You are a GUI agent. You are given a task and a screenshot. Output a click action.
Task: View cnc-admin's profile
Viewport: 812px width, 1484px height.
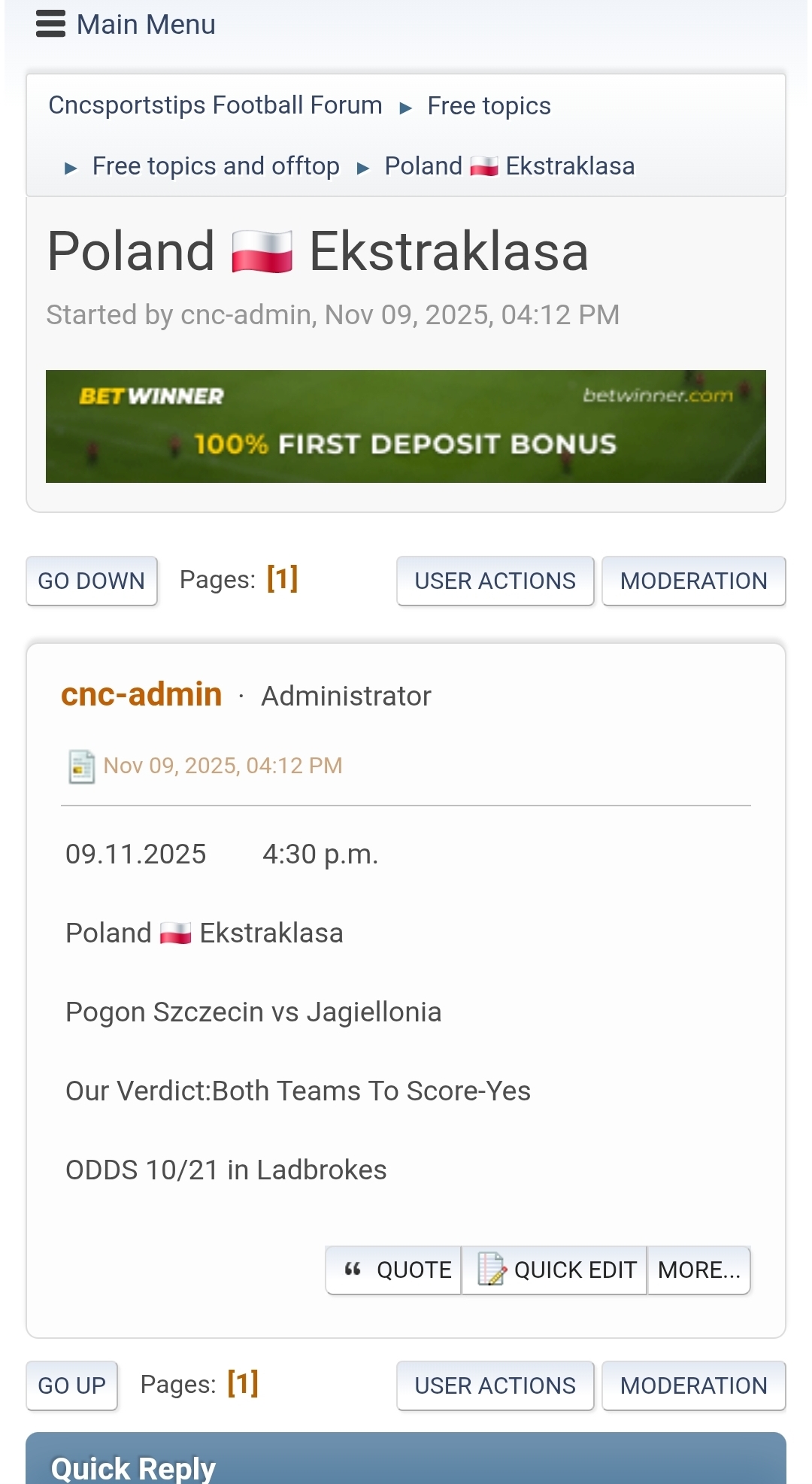coord(141,694)
